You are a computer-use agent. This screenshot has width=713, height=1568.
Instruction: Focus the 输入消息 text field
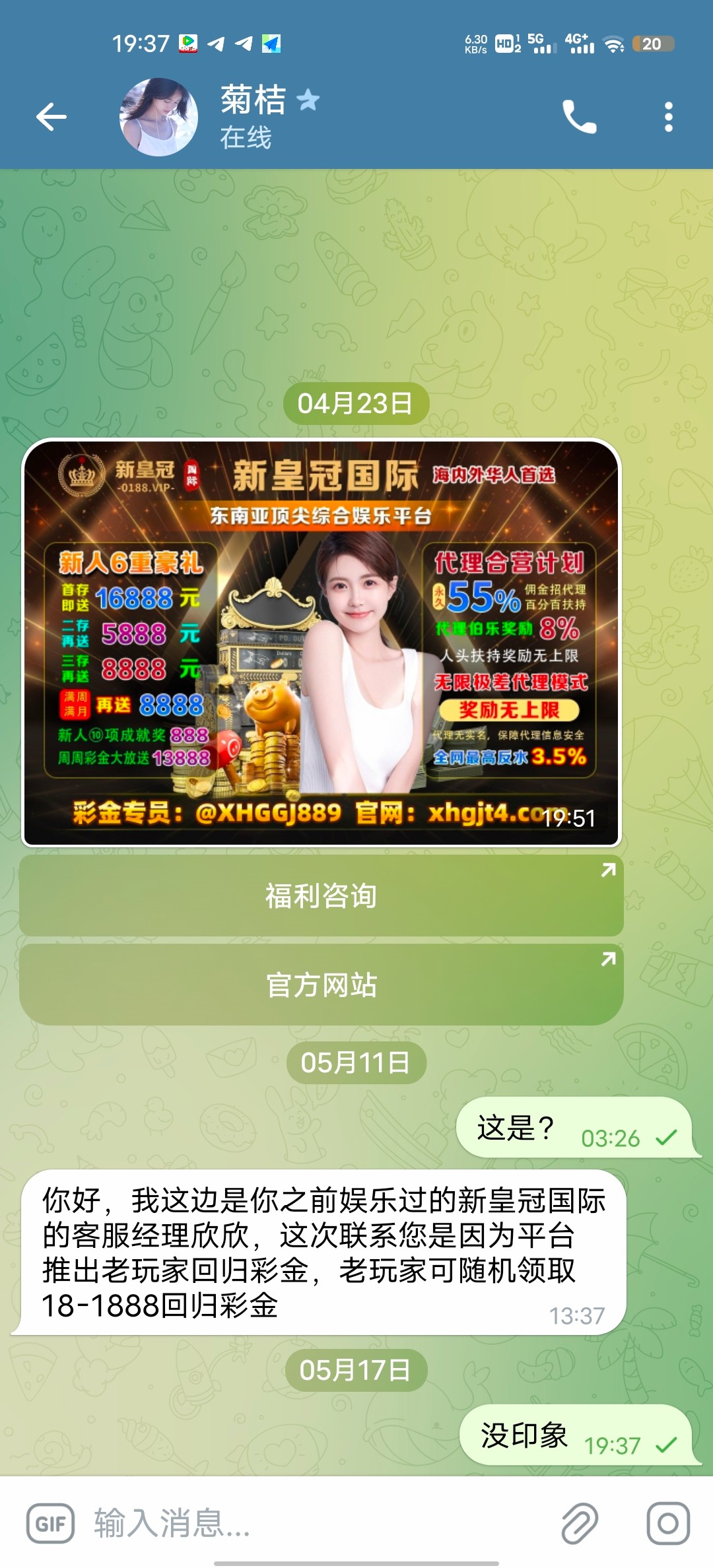(317, 1524)
